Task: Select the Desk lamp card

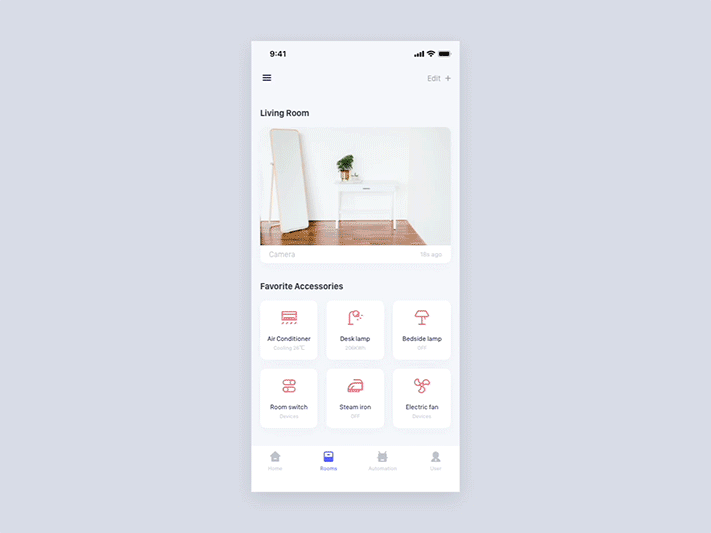Action: (x=355, y=330)
